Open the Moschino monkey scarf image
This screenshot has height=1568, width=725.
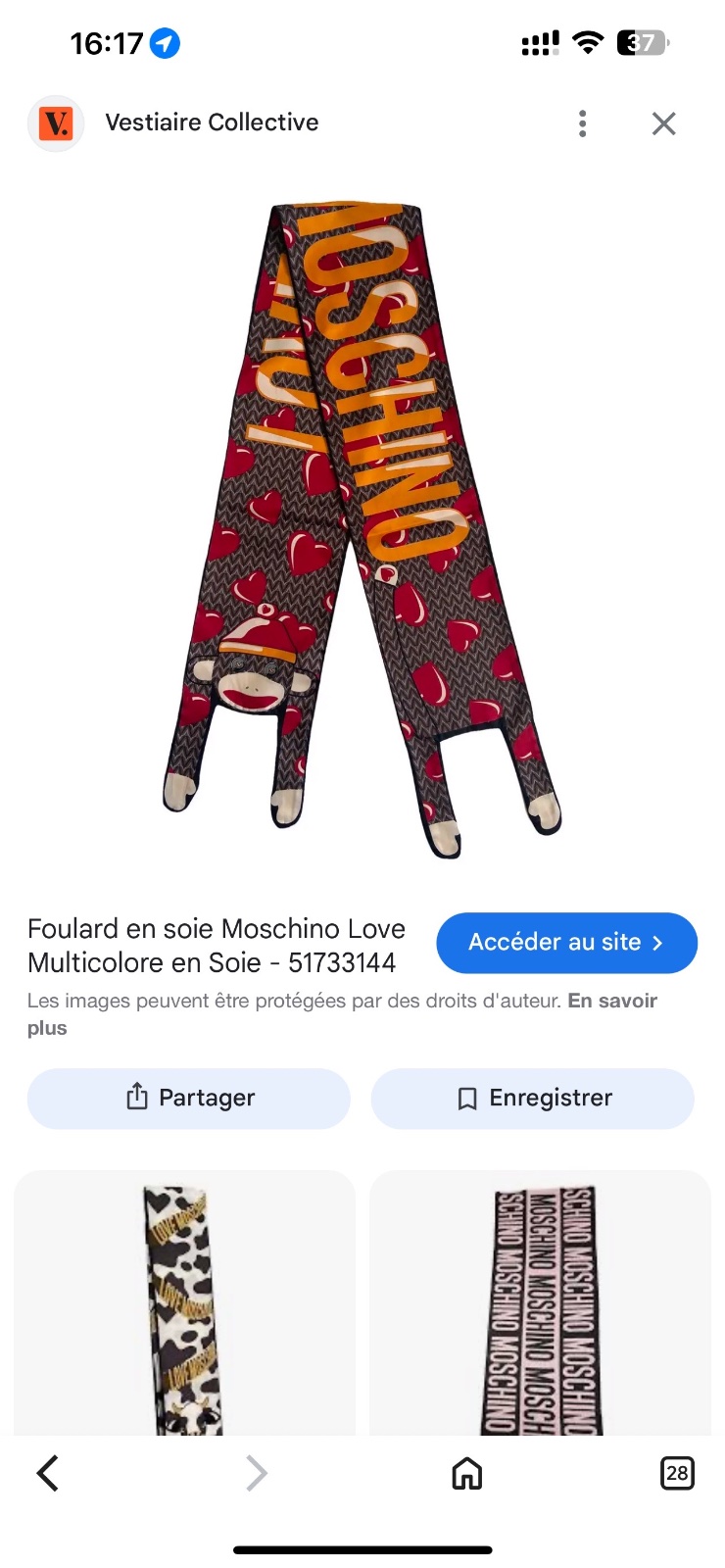(362, 529)
